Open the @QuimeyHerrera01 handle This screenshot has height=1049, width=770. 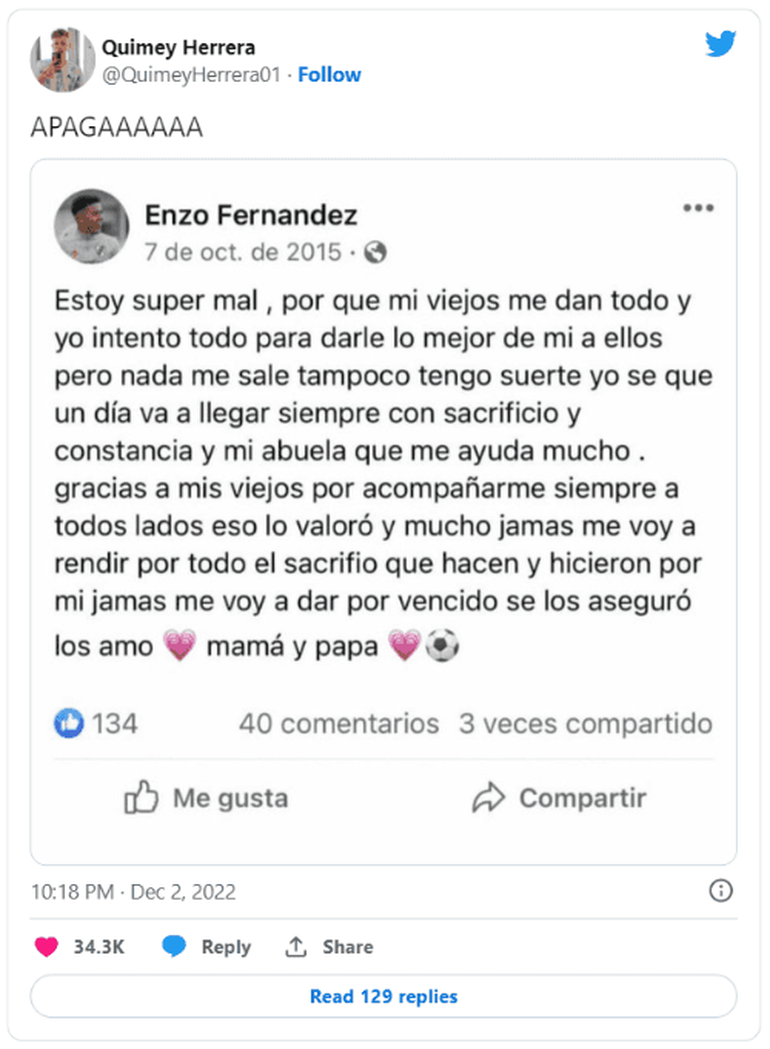[x=191, y=75]
